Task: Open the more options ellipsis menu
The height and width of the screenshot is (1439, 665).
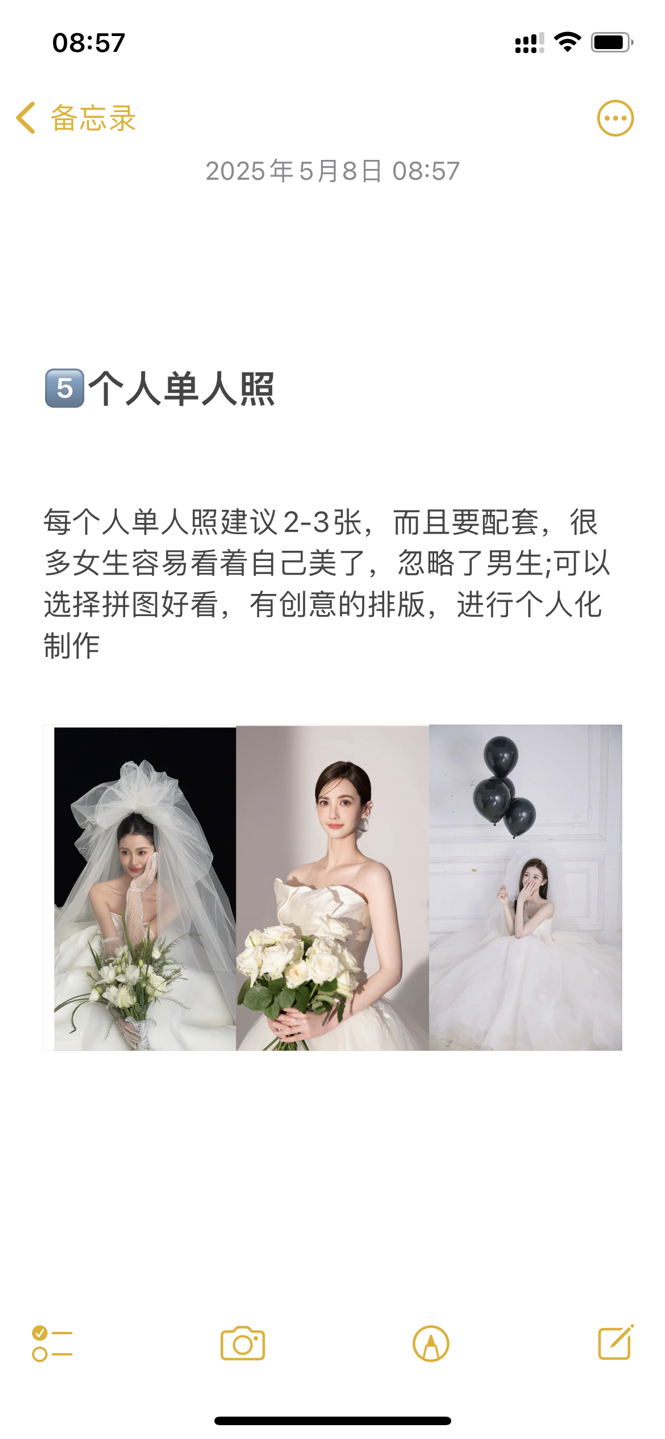Action: click(615, 118)
